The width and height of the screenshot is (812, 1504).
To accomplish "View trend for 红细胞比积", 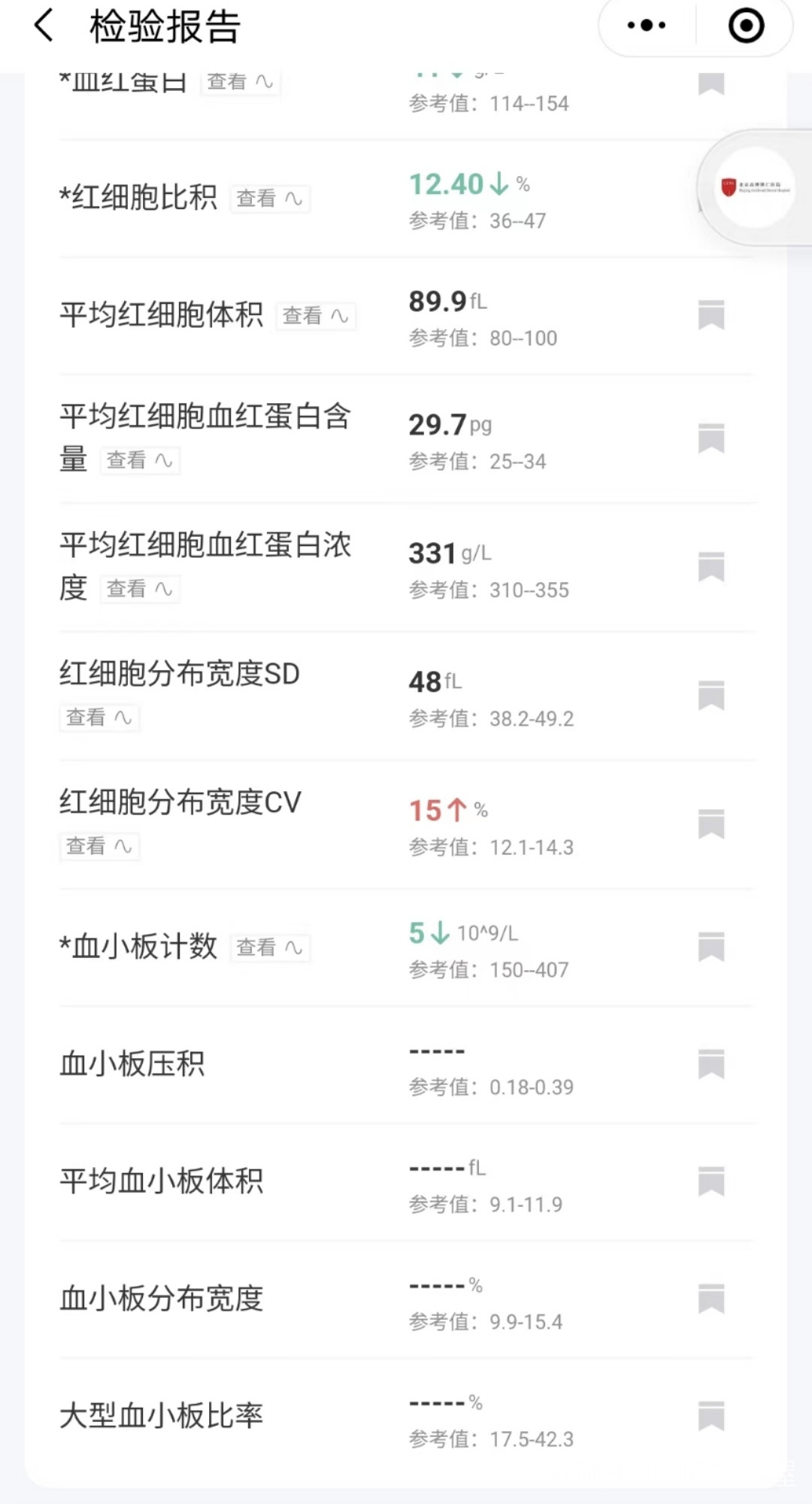I will click(270, 199).
